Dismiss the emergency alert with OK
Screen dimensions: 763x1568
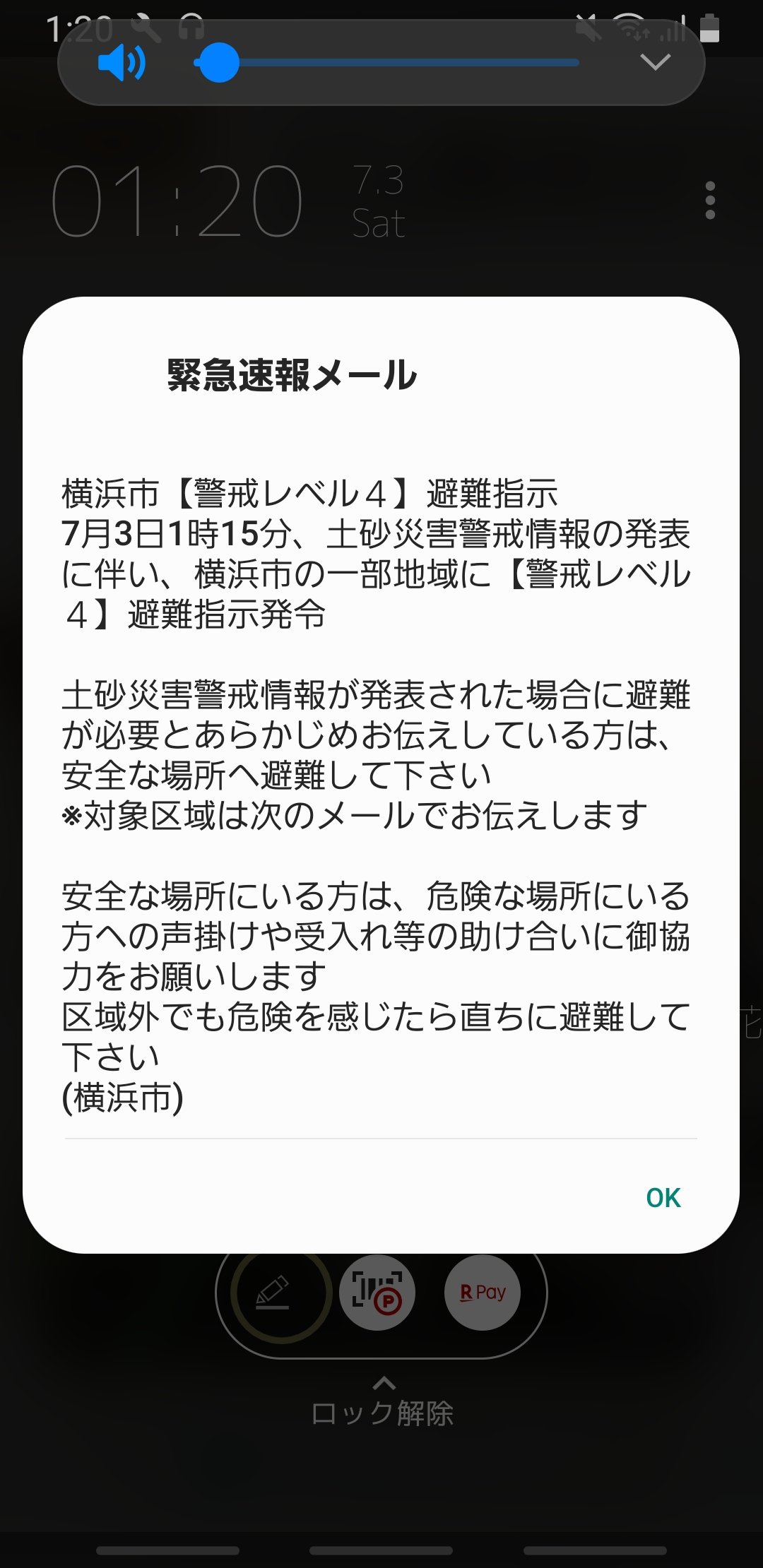coord(663,1198)
